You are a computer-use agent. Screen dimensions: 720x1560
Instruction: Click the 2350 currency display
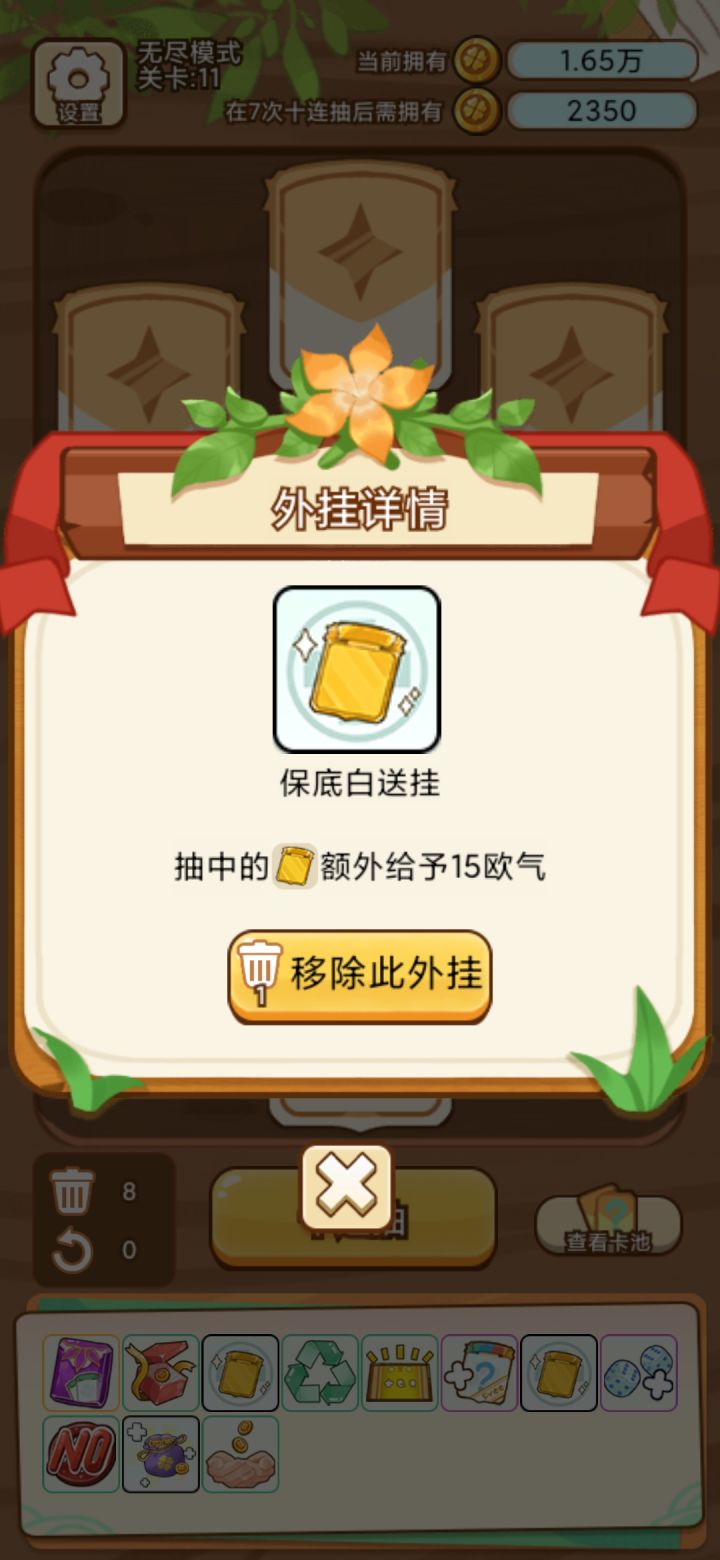coord(600,110)
